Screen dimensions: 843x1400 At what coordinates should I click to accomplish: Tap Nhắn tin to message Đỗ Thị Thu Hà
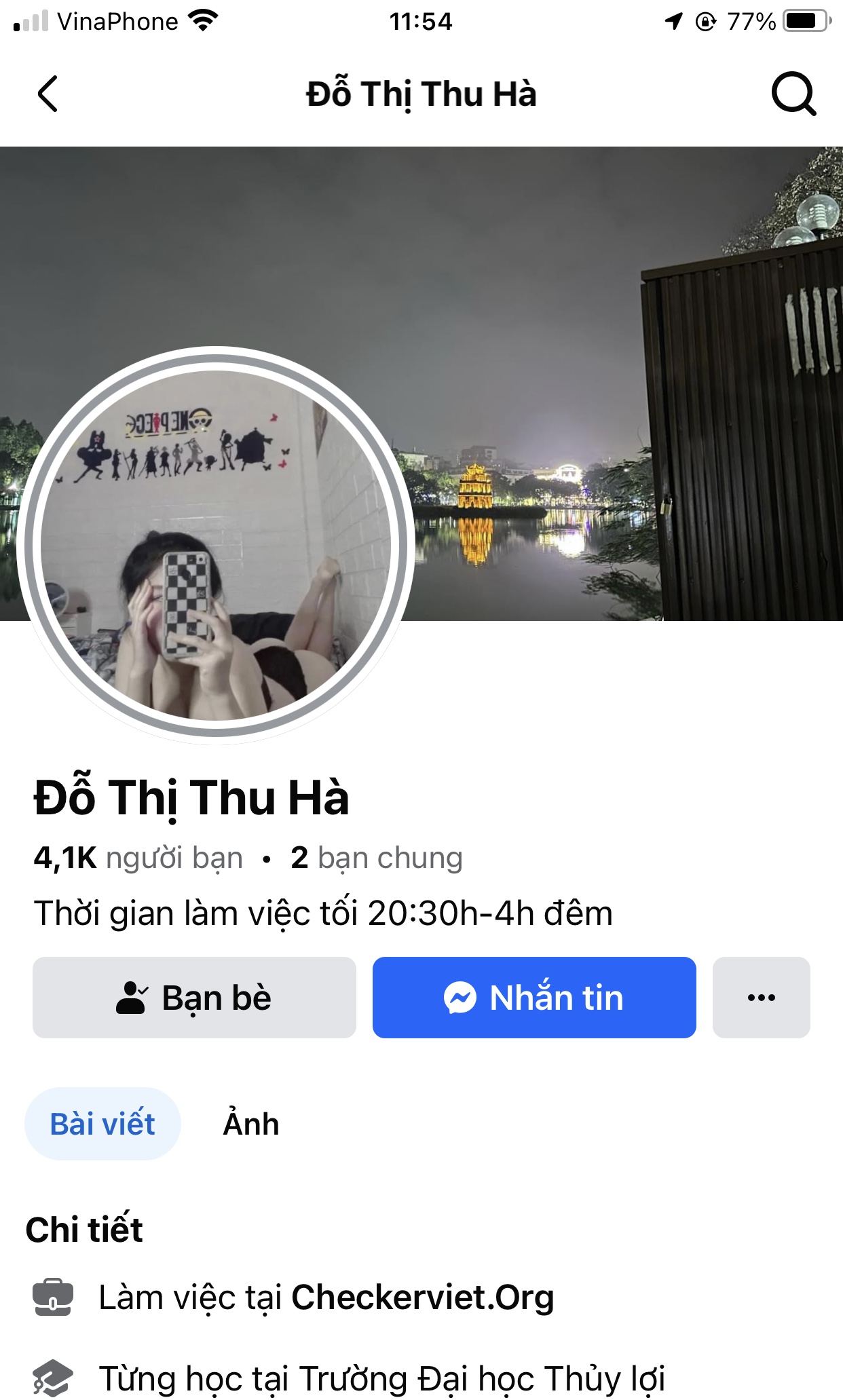[533, 998]
